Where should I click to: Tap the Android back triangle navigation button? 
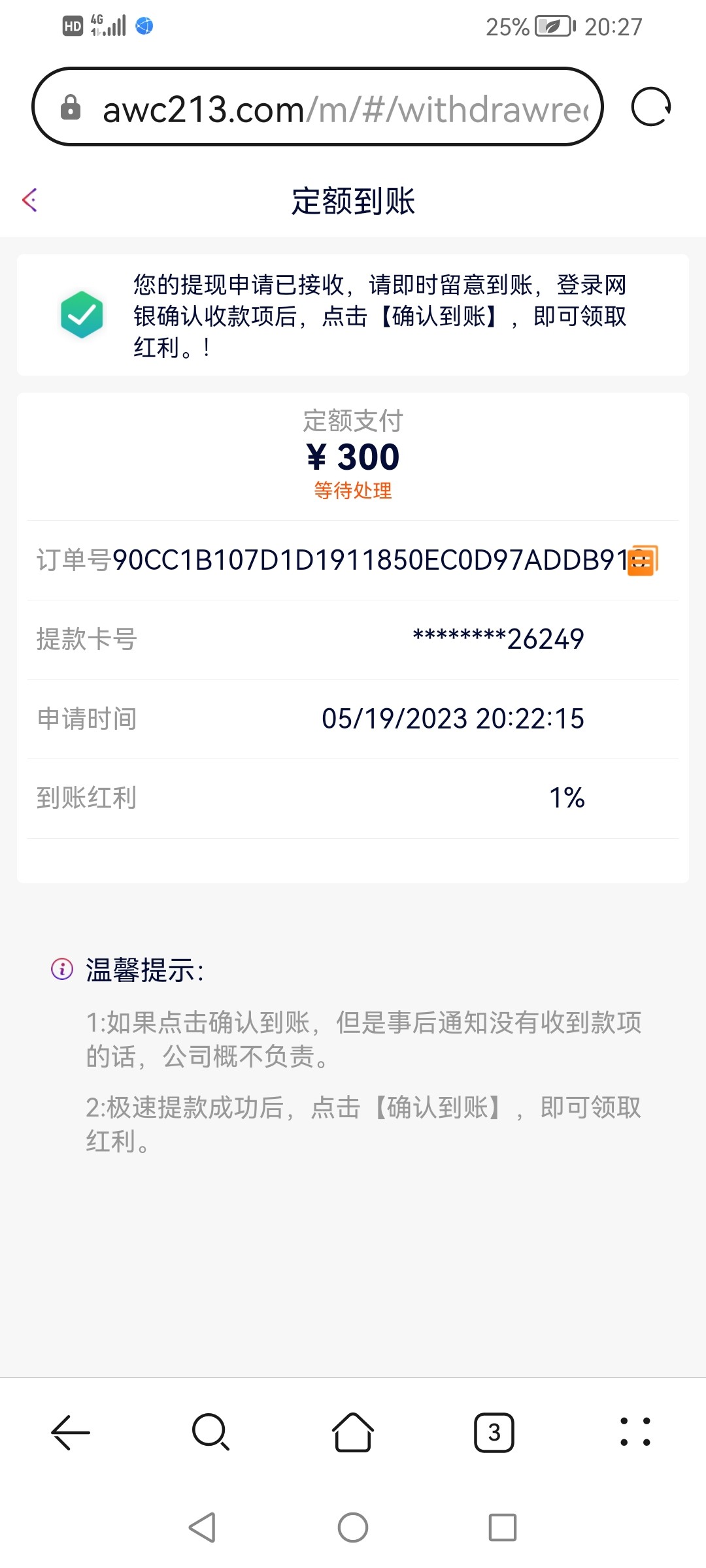tap(203, 1527)
